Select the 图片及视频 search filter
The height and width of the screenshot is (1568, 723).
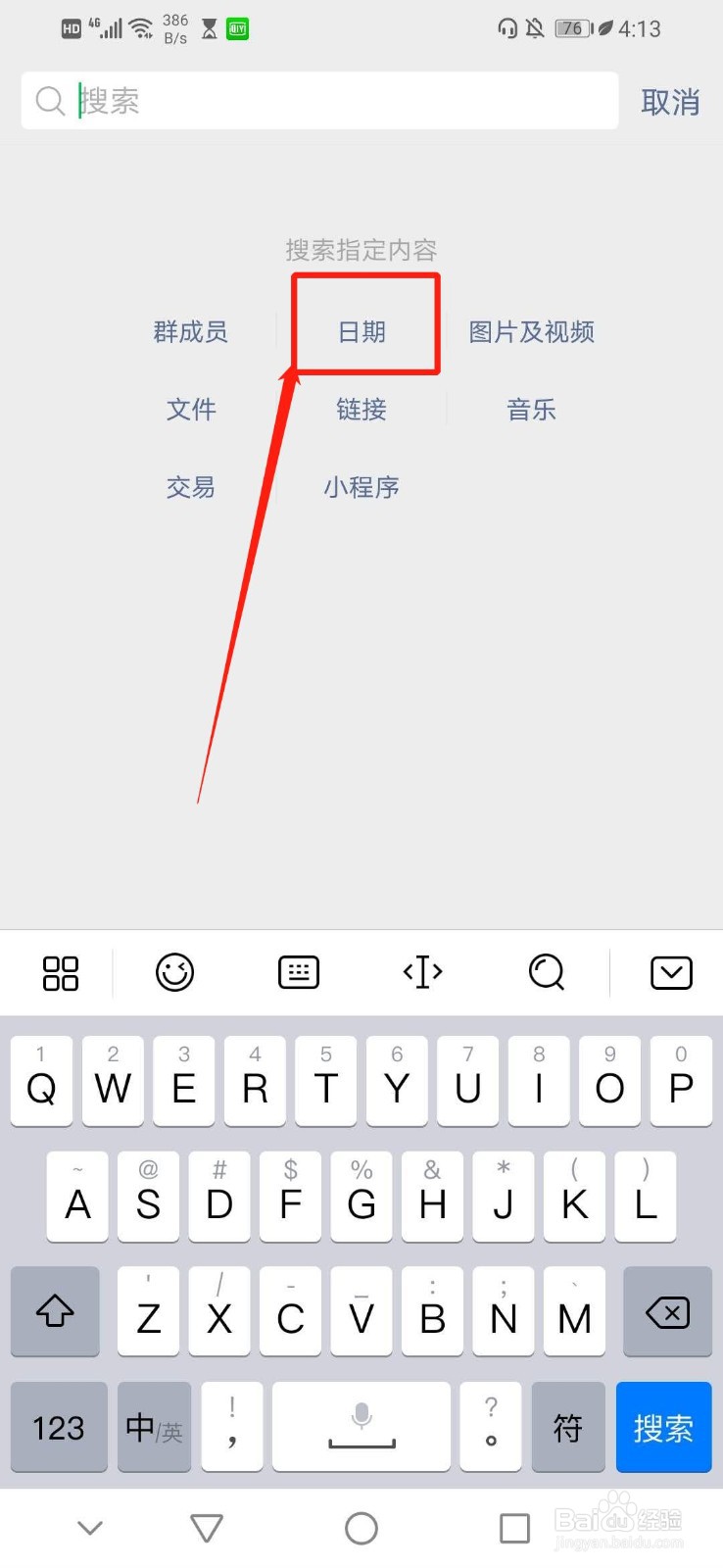point(531,331)
